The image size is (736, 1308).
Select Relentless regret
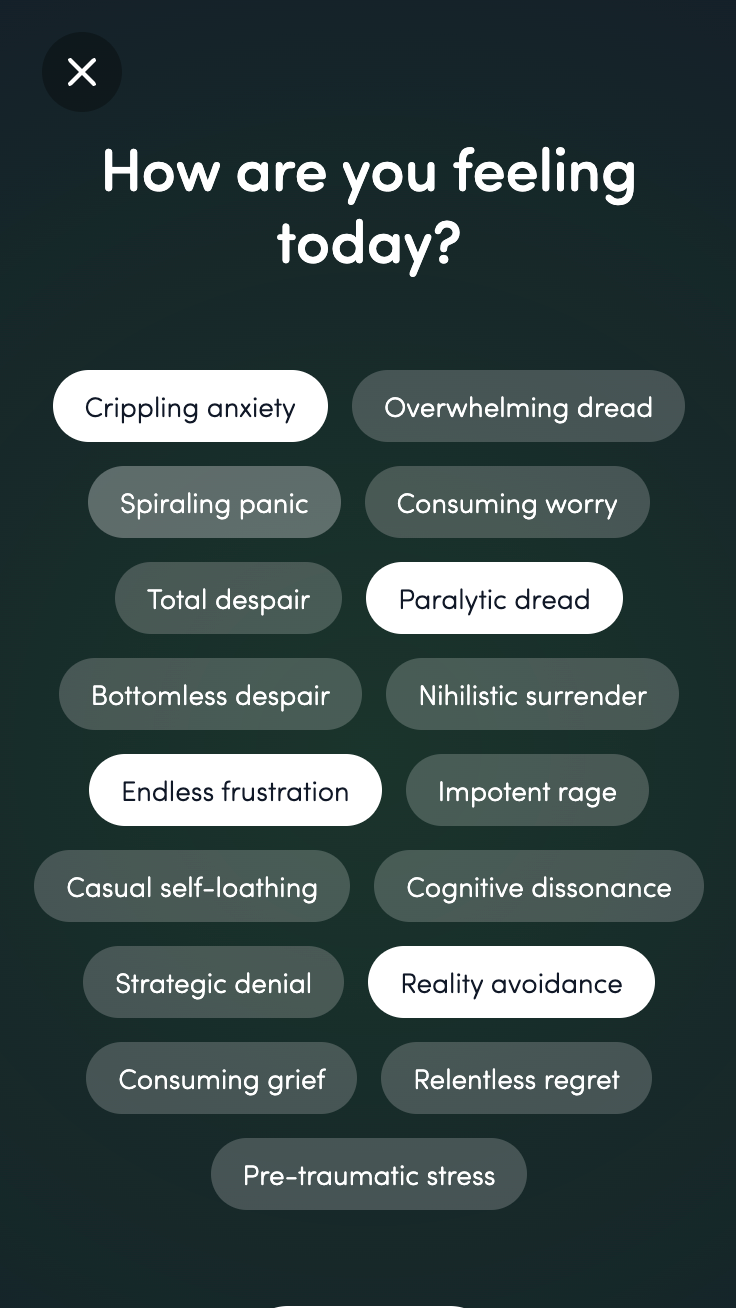click(x=516, y=1078)
